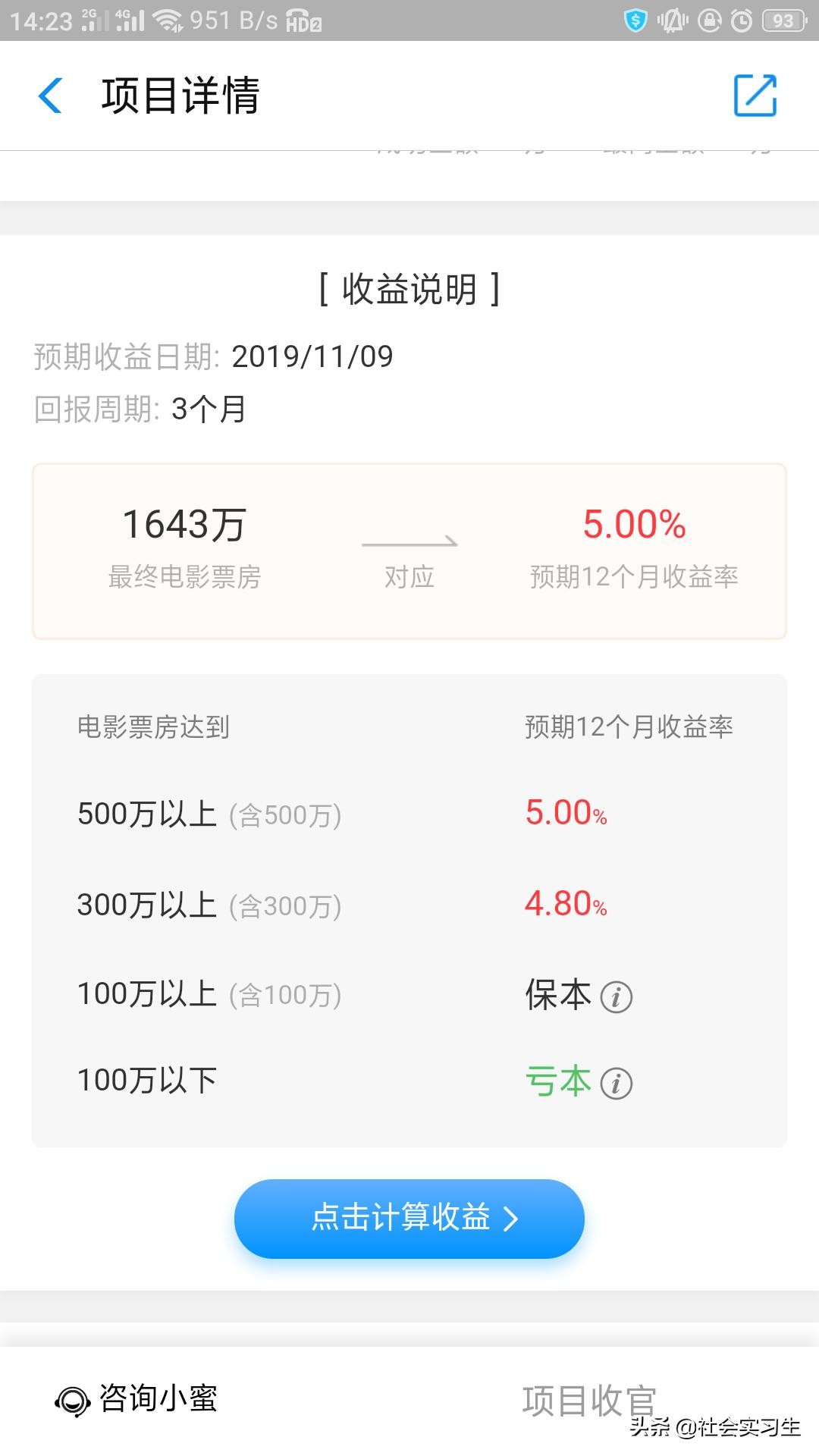The image size is (819, 1456).
Task: Open info icon next to 亏本
Action: pyautogui.click(x=616, y=1084)
